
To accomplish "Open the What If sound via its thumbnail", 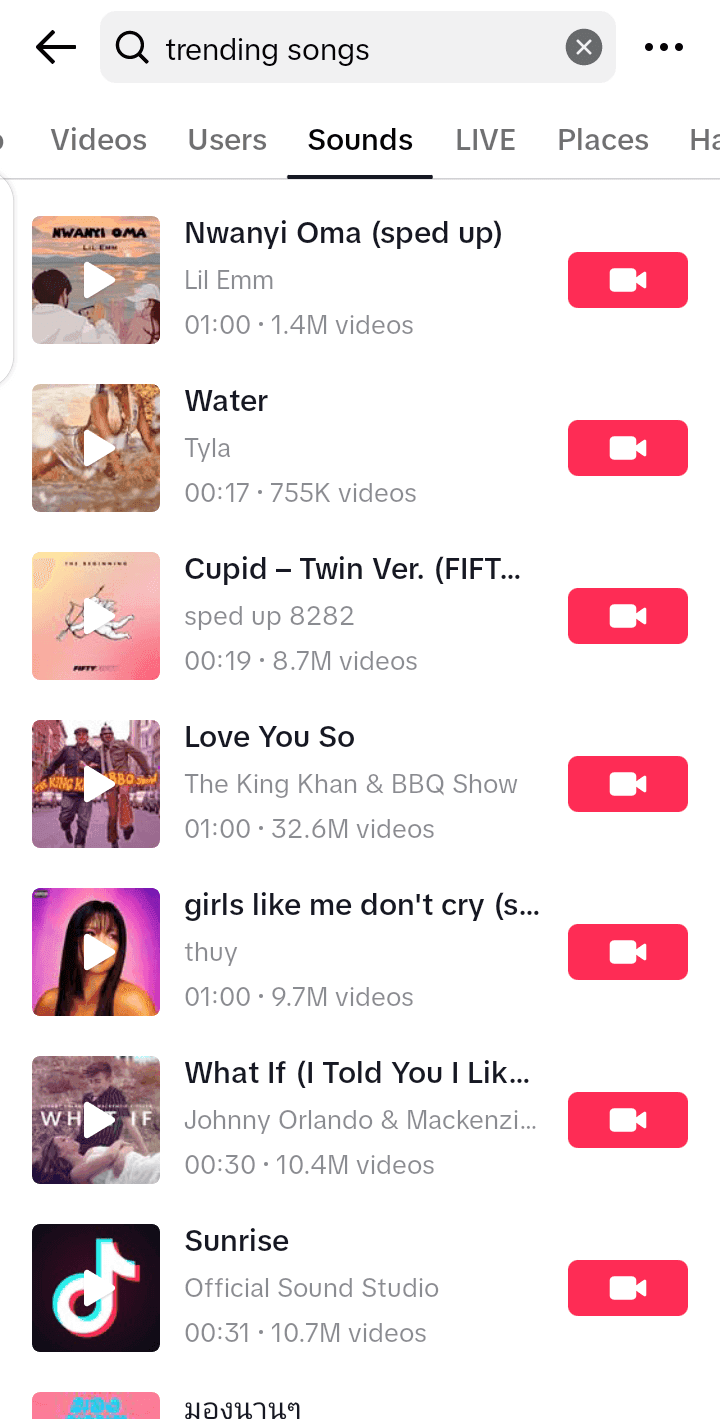I will click(x=95, y=1120).
